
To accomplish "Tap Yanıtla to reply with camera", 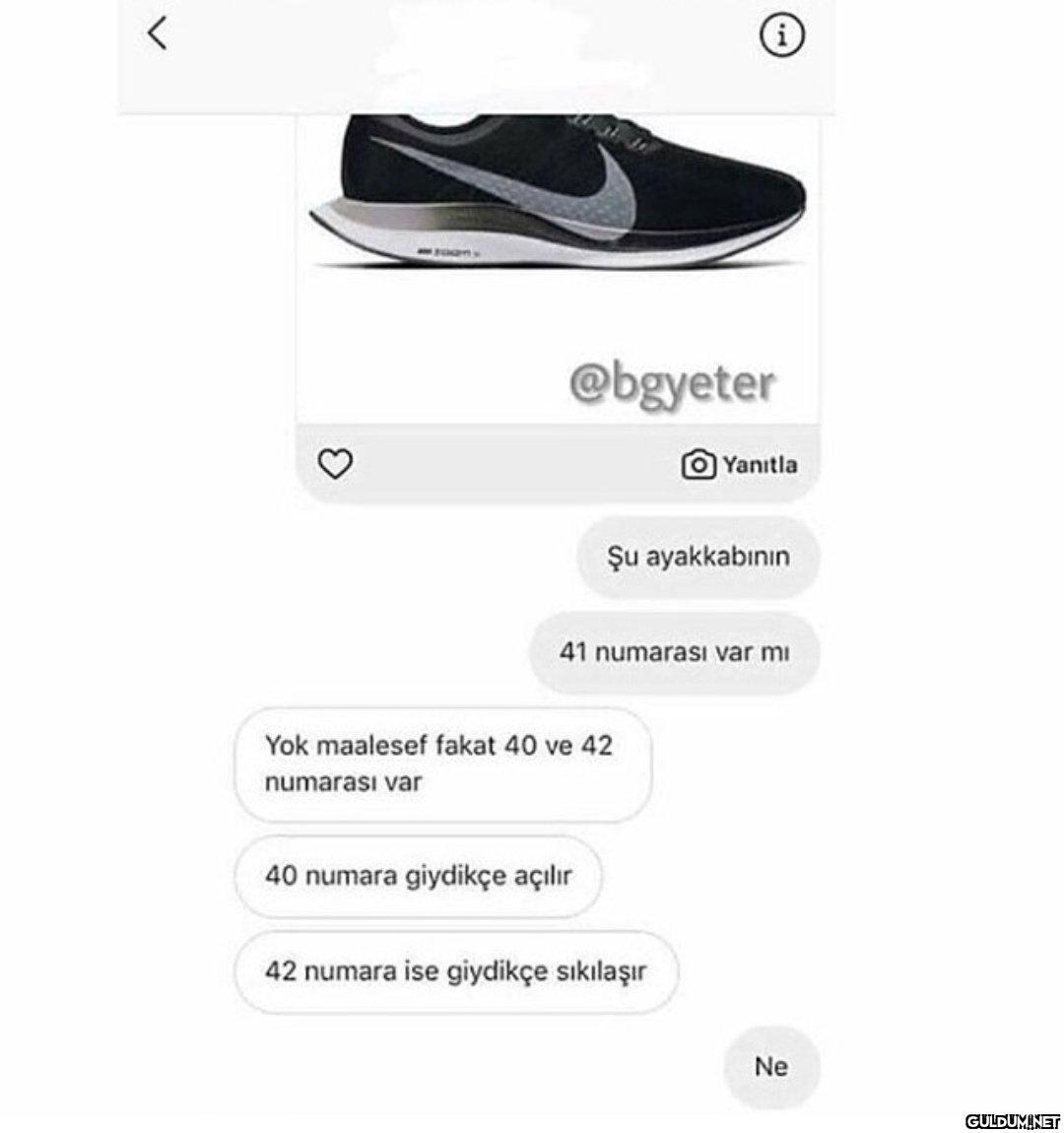I will click(740, 464).
